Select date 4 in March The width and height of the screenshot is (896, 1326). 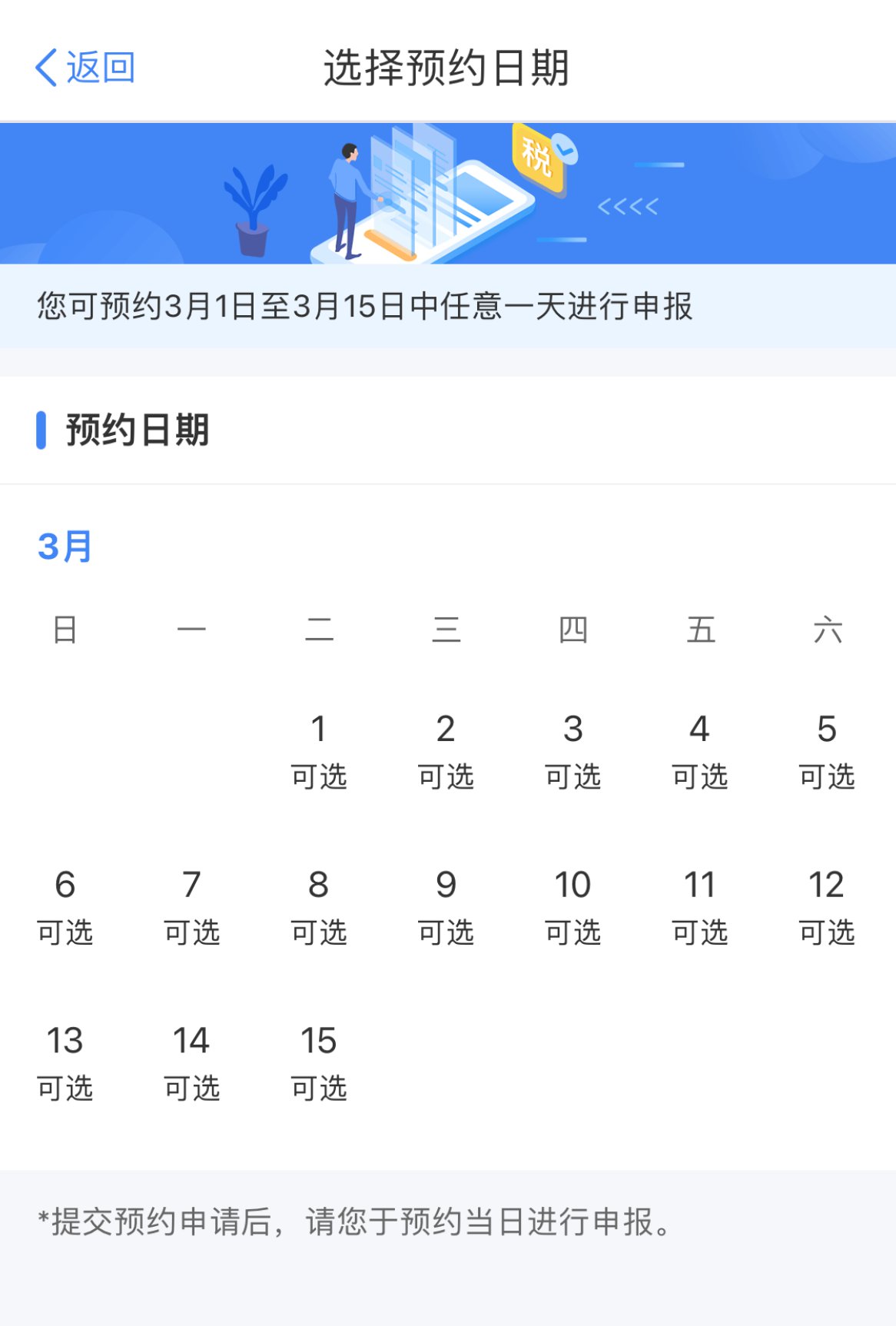[x=699, y=752]
